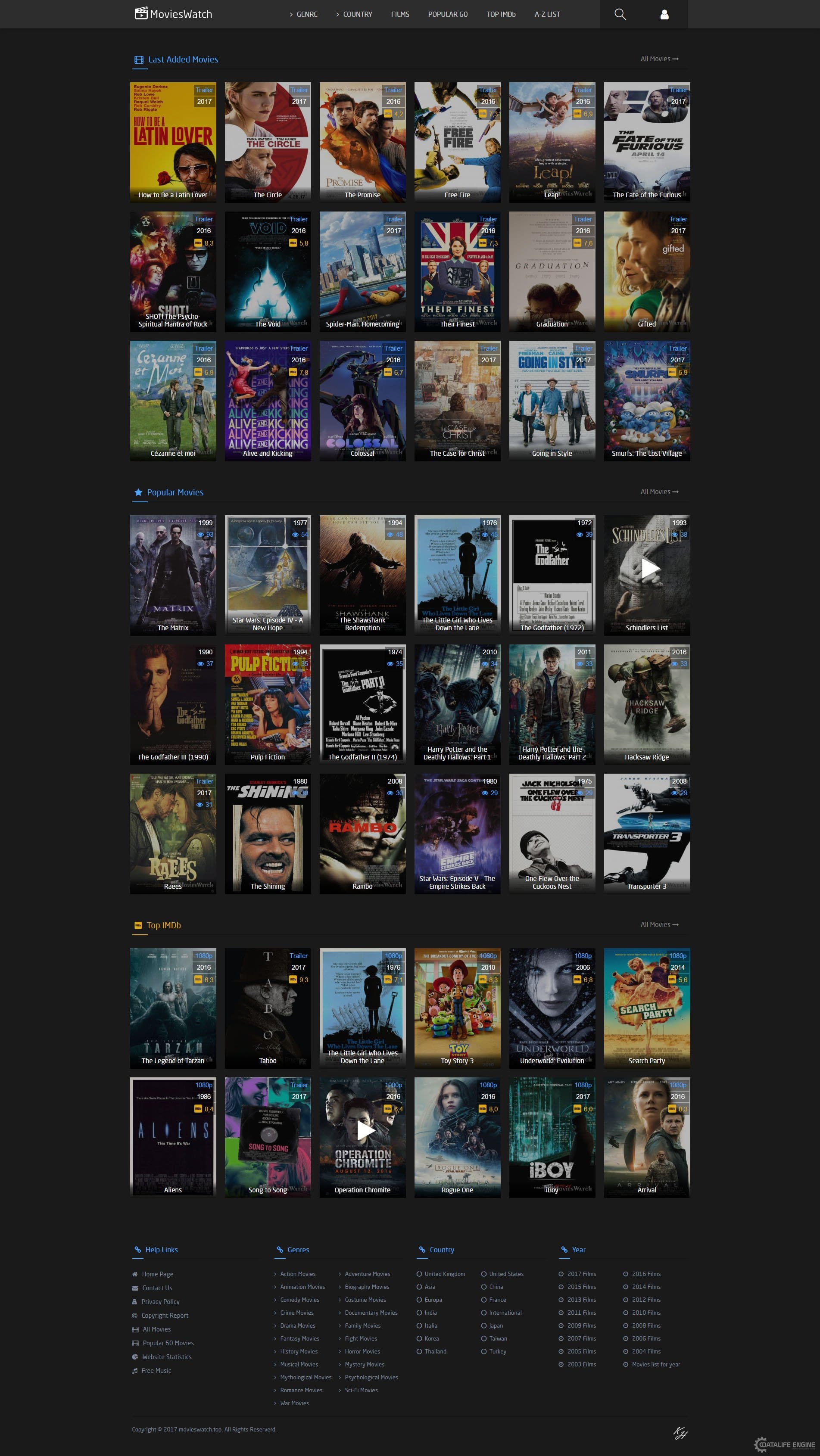The width and height of the screenshot is (820, 1456).
Task: Open The Fate of the Furious poster
Action: 646,143
